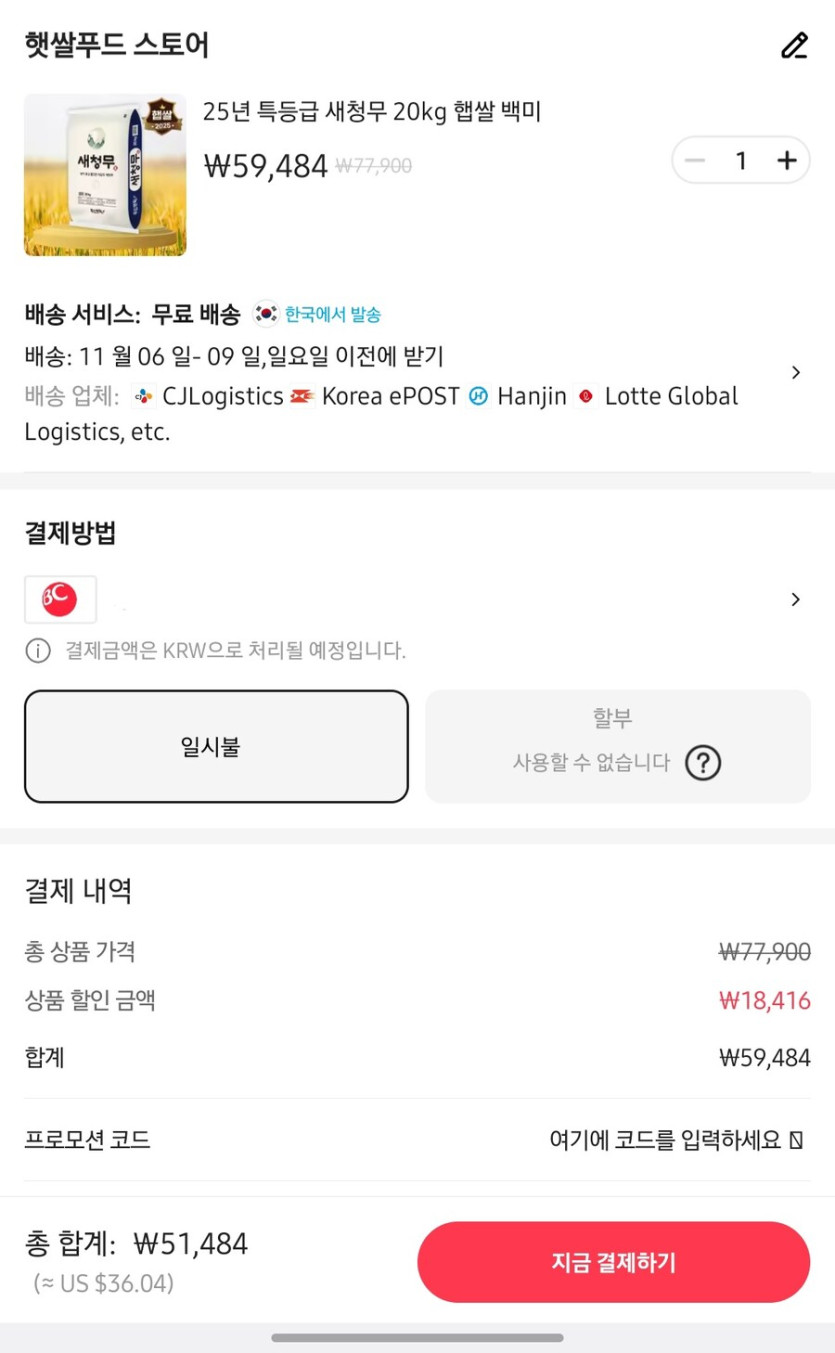Viewport: 835px width, 1353px height.
Task: Open the question mark help beside 할부
Action: coord(703,763)
